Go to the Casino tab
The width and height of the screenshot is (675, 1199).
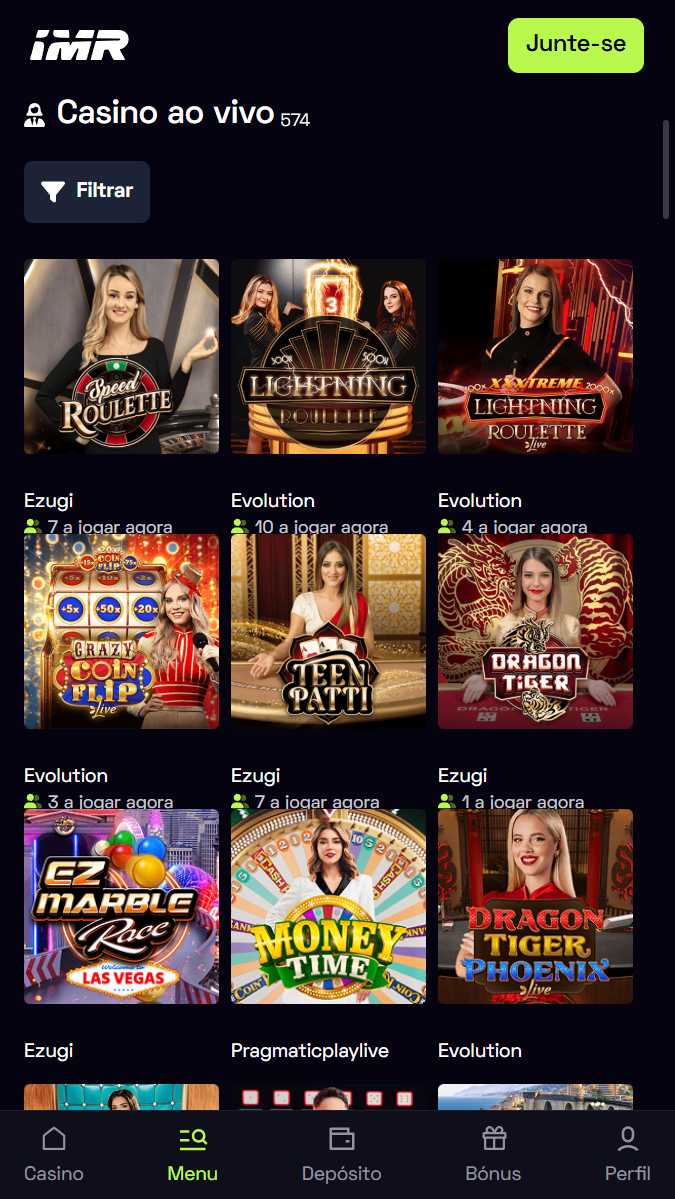54,1155
